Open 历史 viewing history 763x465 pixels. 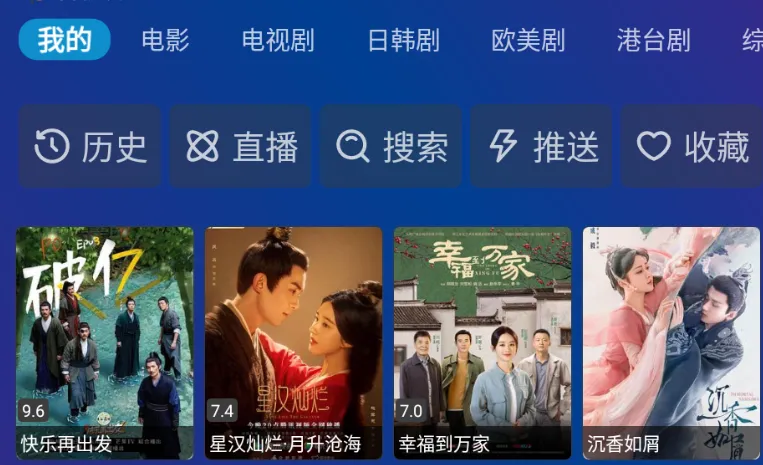tap(90, 147)
